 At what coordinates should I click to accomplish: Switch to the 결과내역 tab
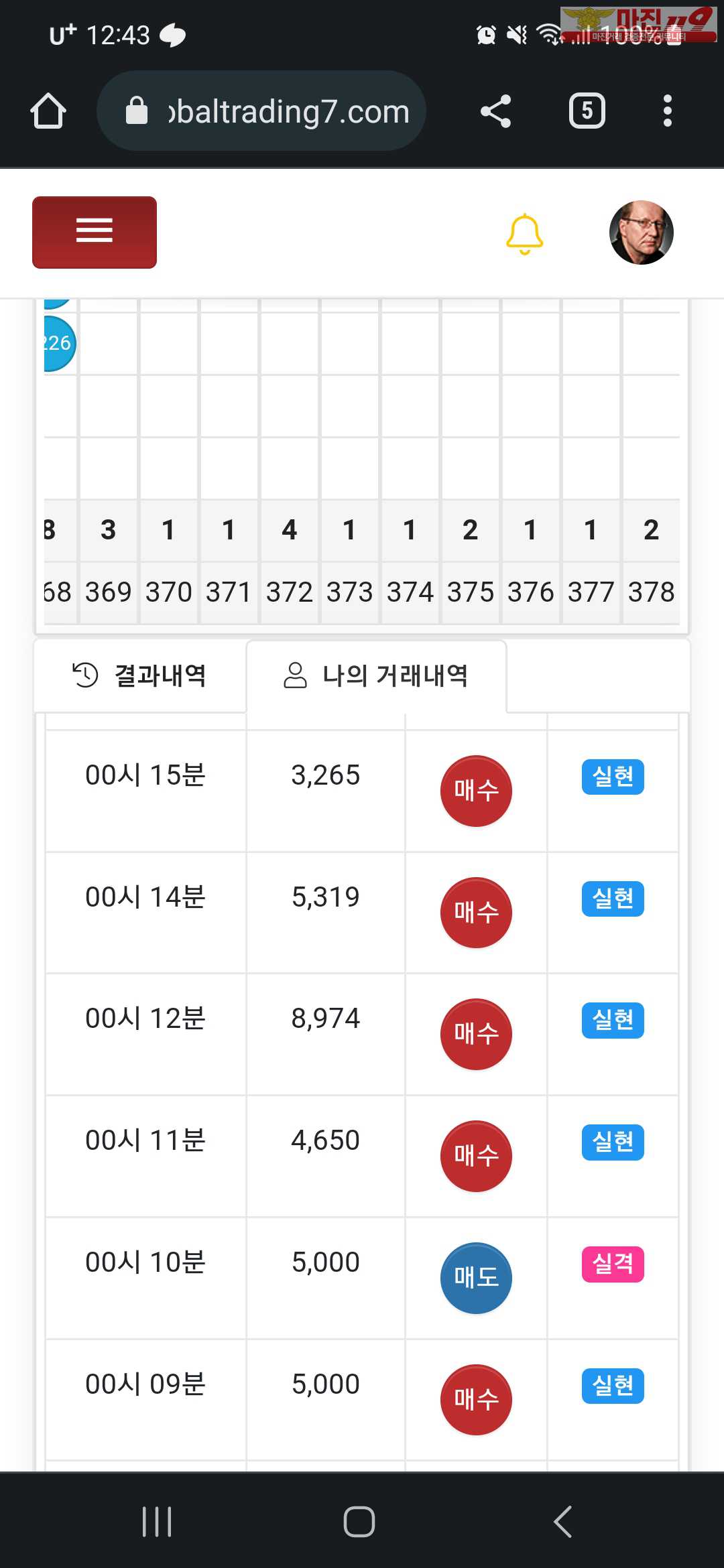[x=139, y=675]
